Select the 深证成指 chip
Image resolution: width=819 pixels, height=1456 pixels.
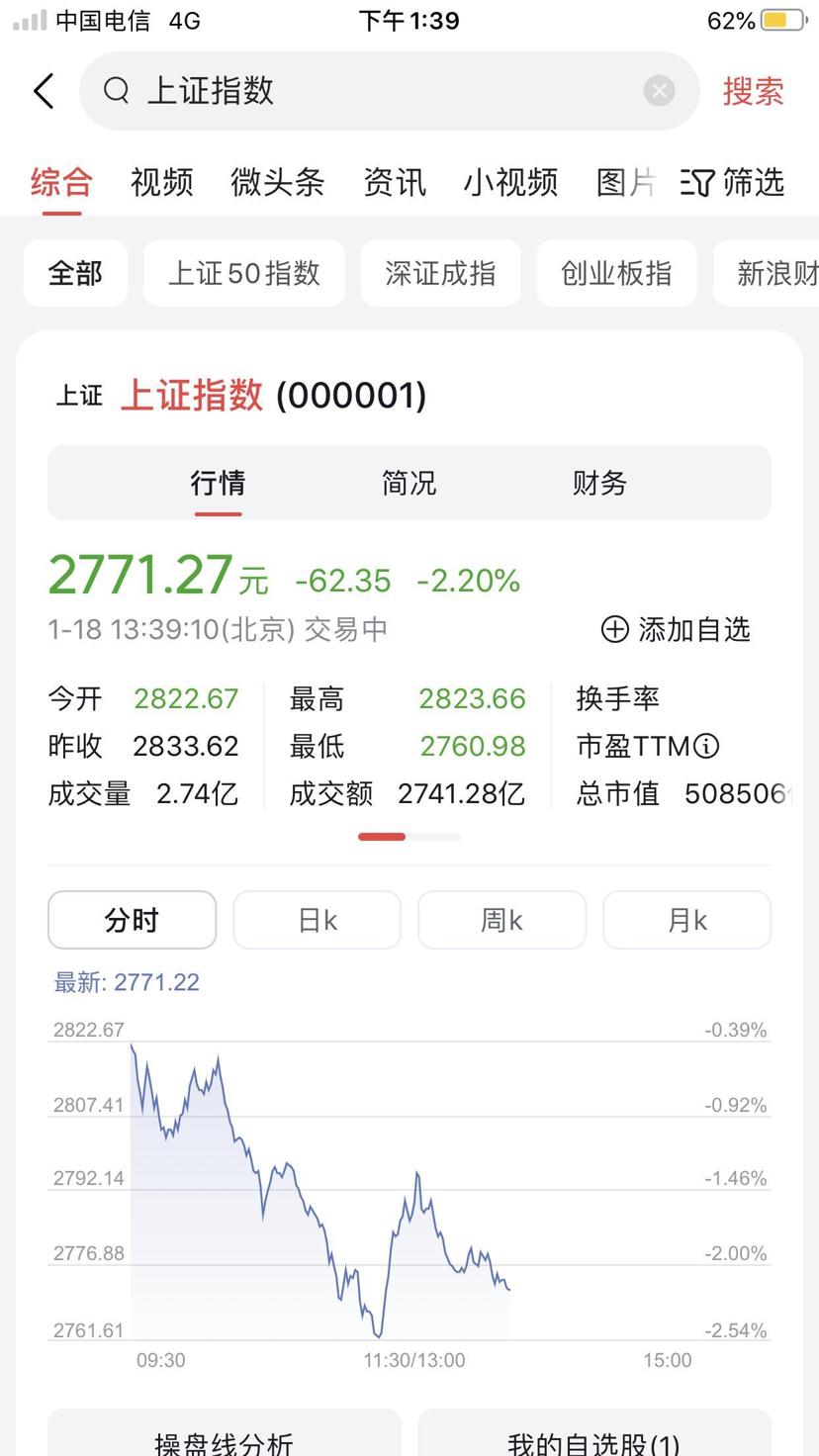440,273
